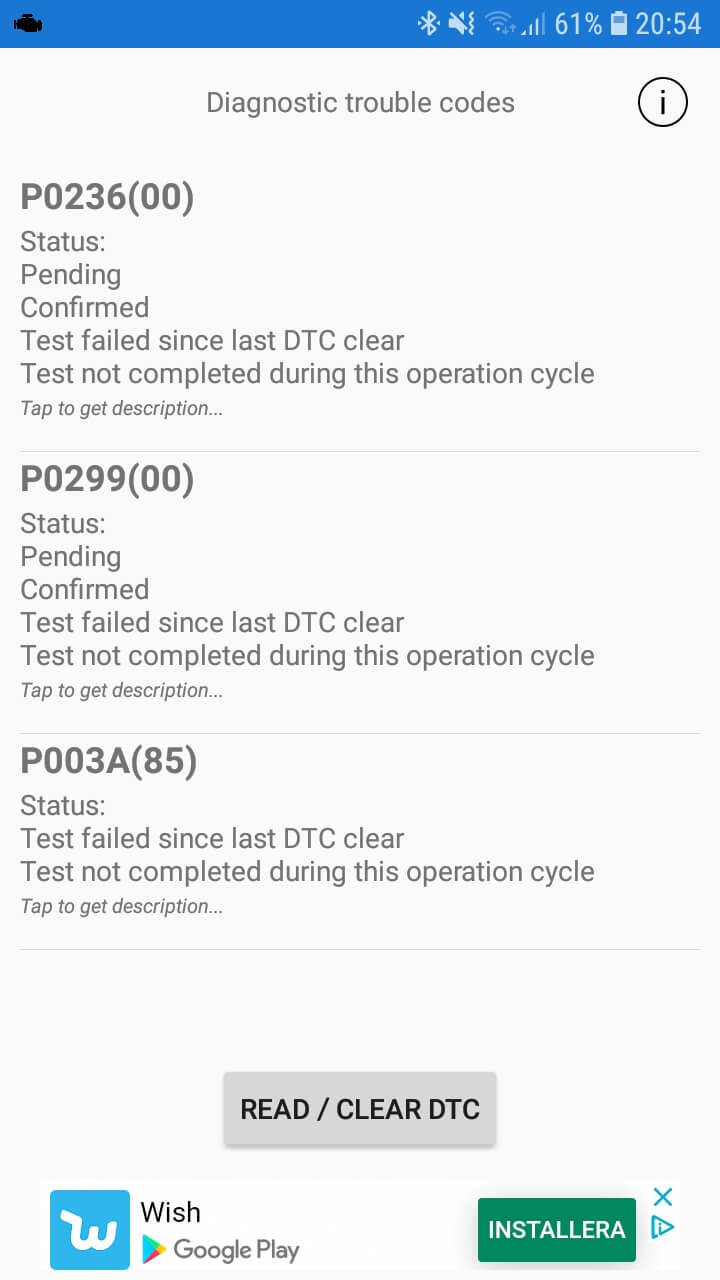Screen dimensions: 720x1280
Task: Tap to get description for code P003A
Action: pyautogui.click(x=122, y=906)
